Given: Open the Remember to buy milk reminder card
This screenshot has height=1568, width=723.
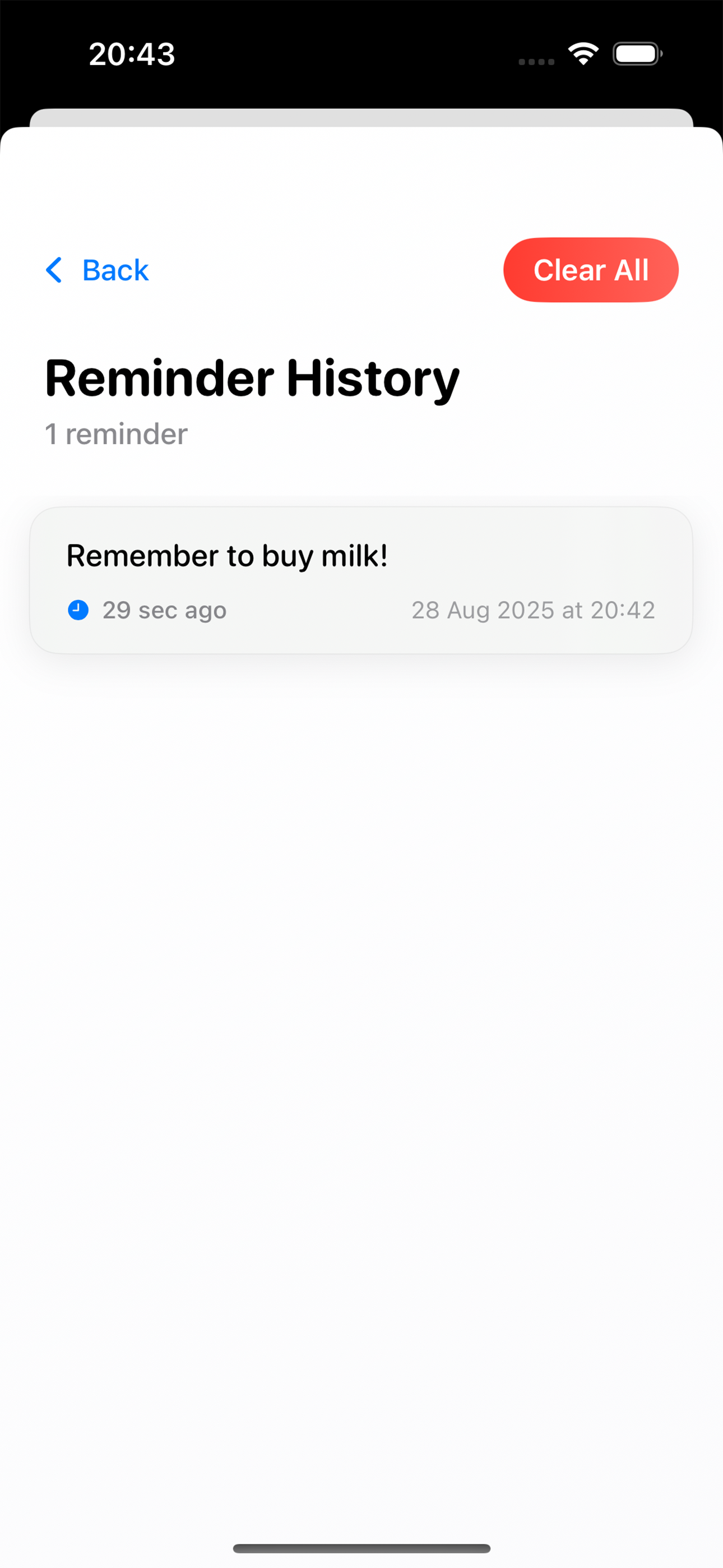Looking at the screenshot, I should [361, 579].
